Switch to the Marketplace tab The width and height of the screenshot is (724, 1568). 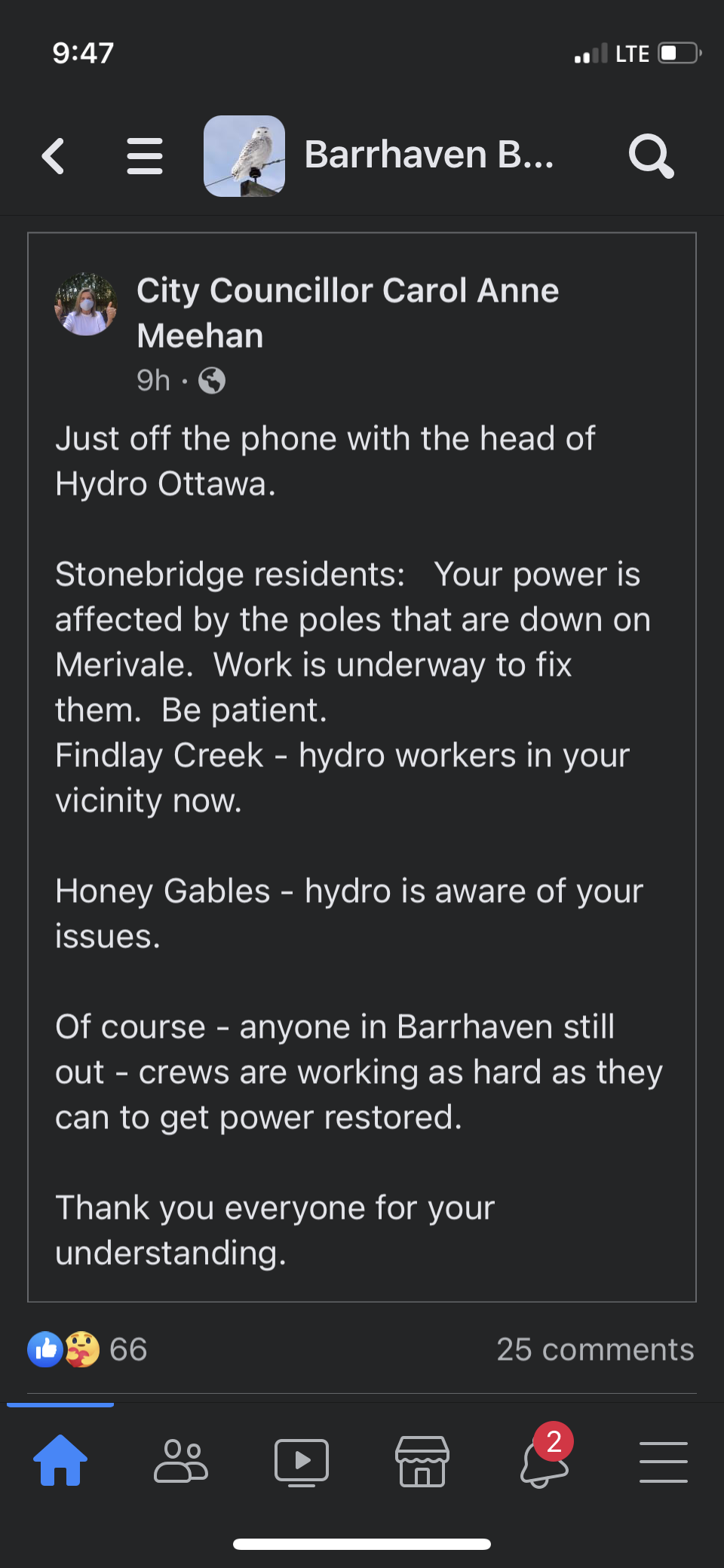click(422, 1461)
